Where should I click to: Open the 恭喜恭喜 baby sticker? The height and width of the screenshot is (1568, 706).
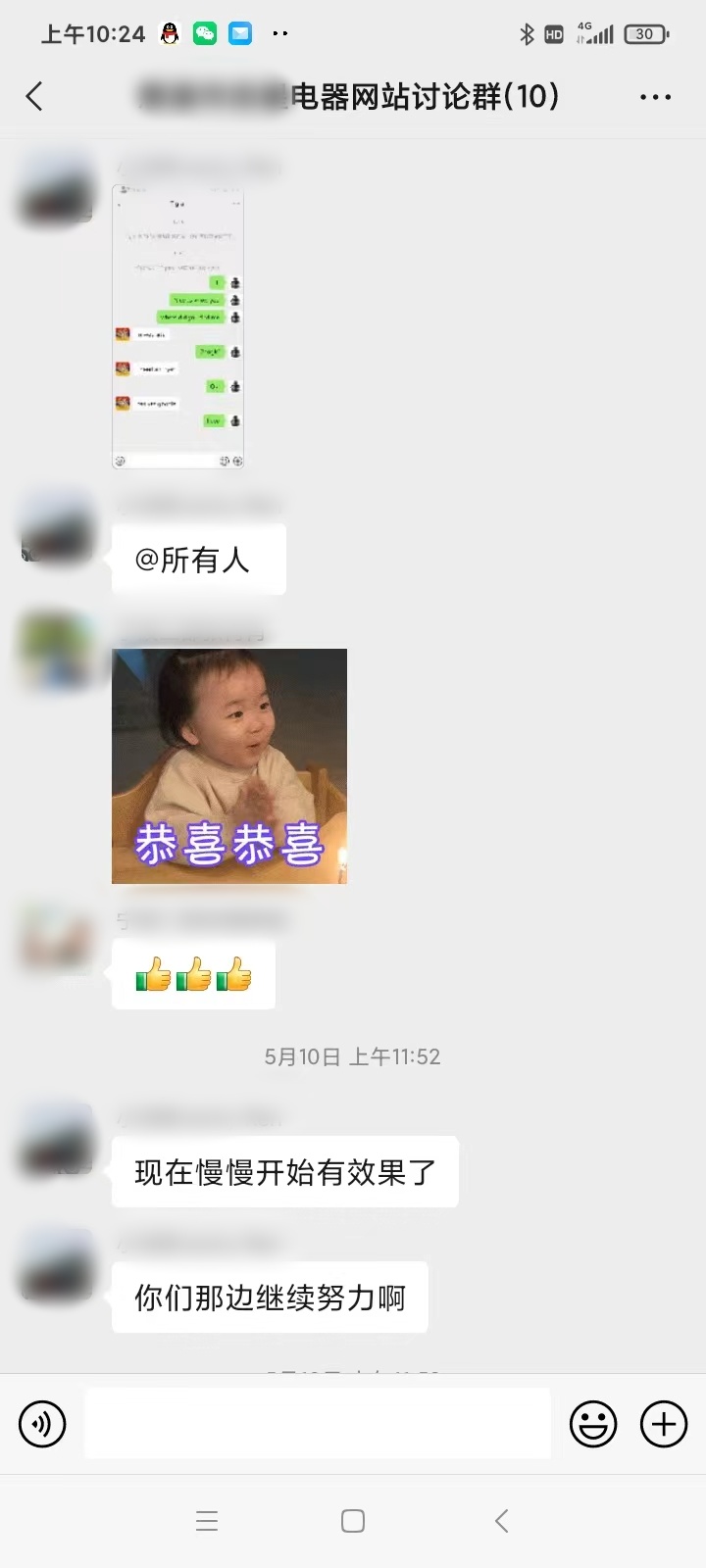[x=229, y=765]
